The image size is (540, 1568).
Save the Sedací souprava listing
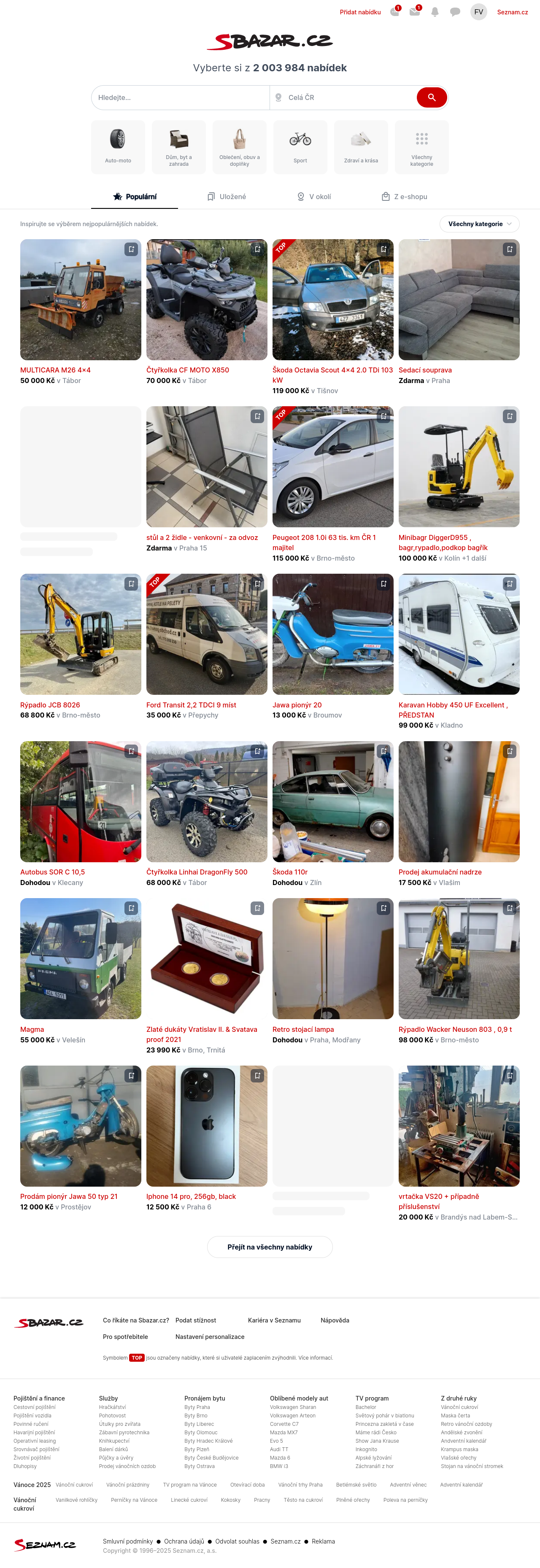(x=509, y=250)
